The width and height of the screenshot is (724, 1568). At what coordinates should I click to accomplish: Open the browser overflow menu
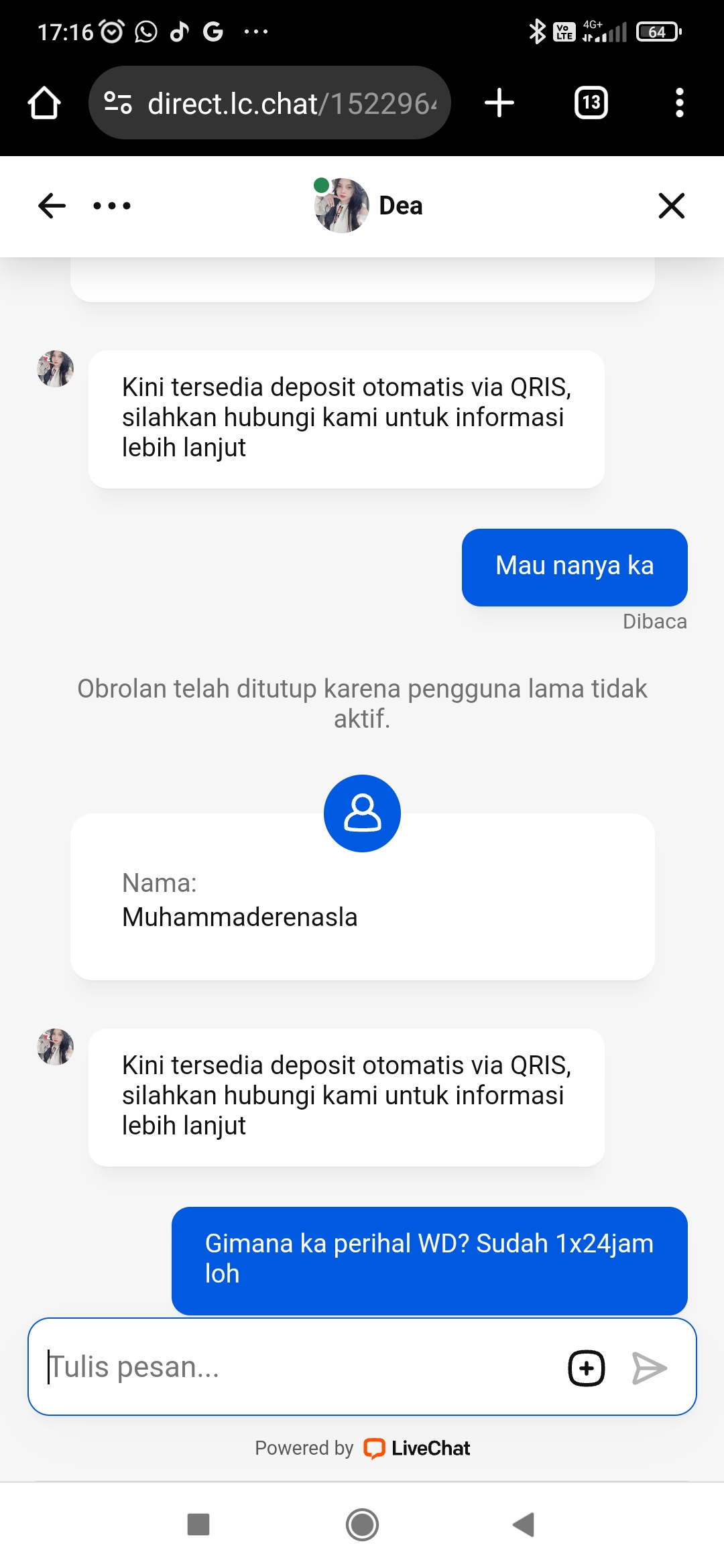[679, 103]
